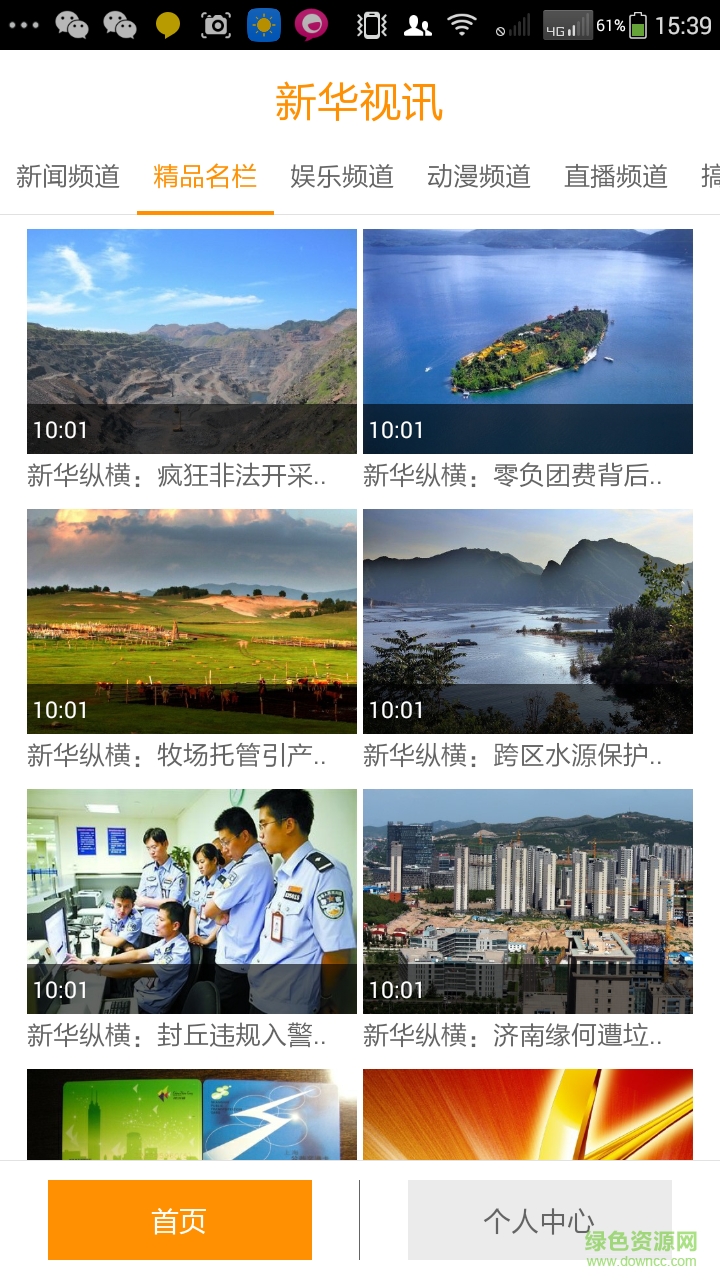Play 新华纵横：封丘违规入警 video

[192, 902]
